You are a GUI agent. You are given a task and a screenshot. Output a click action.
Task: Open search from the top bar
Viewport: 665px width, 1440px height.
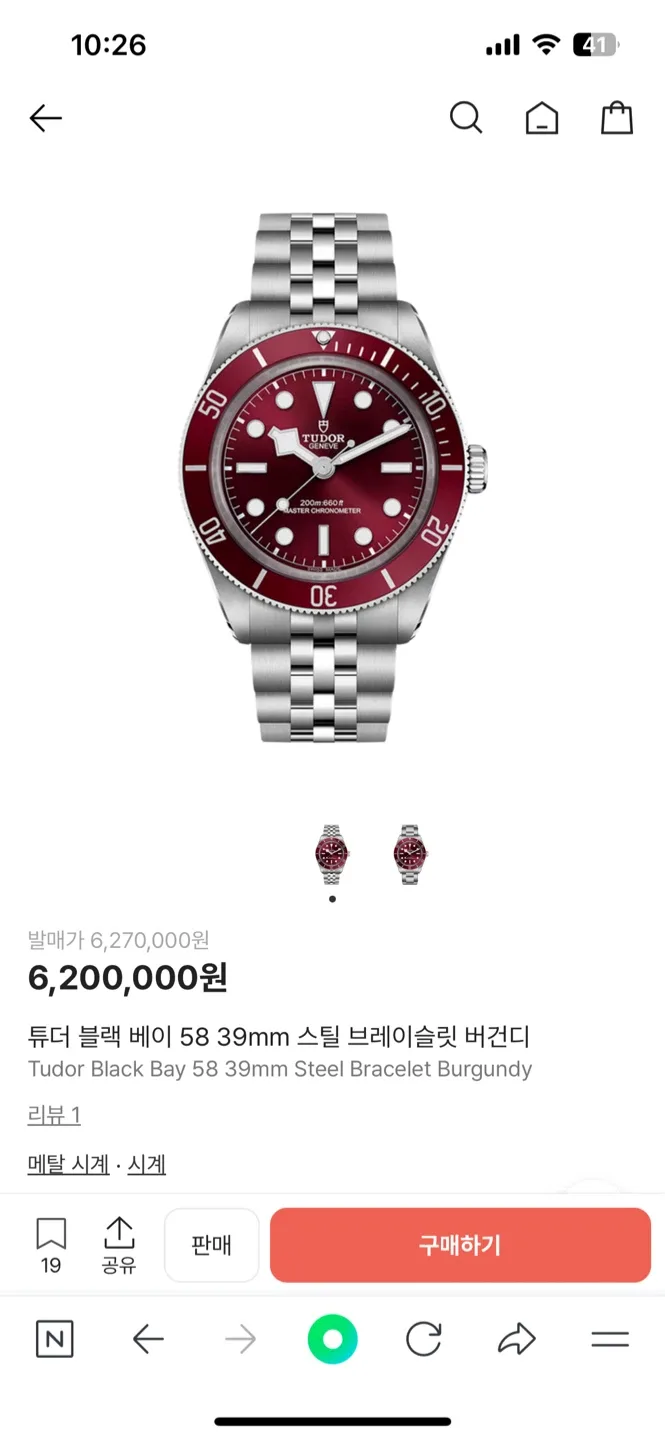(x=466, y=118)
